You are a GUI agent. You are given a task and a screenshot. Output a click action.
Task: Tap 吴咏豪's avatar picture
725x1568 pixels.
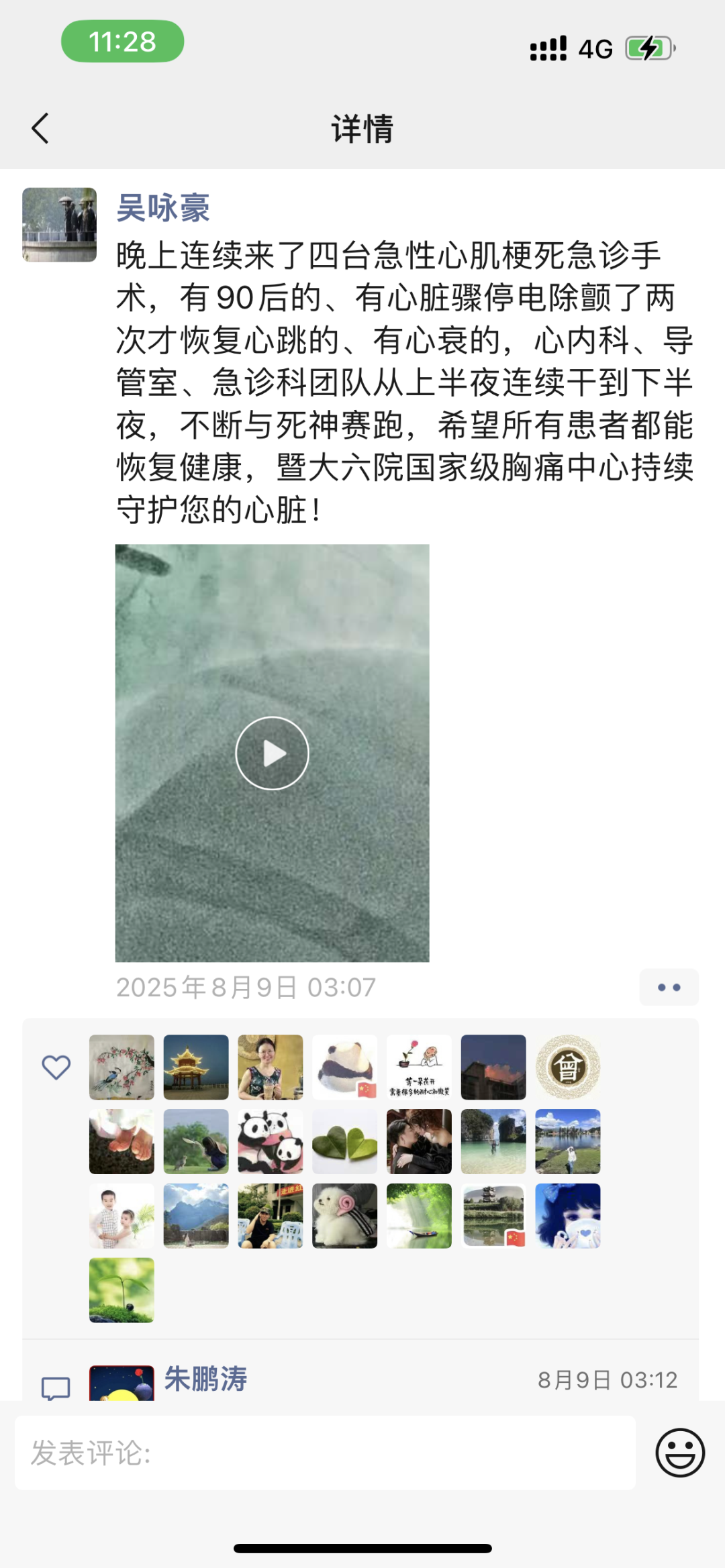[60, 225]
